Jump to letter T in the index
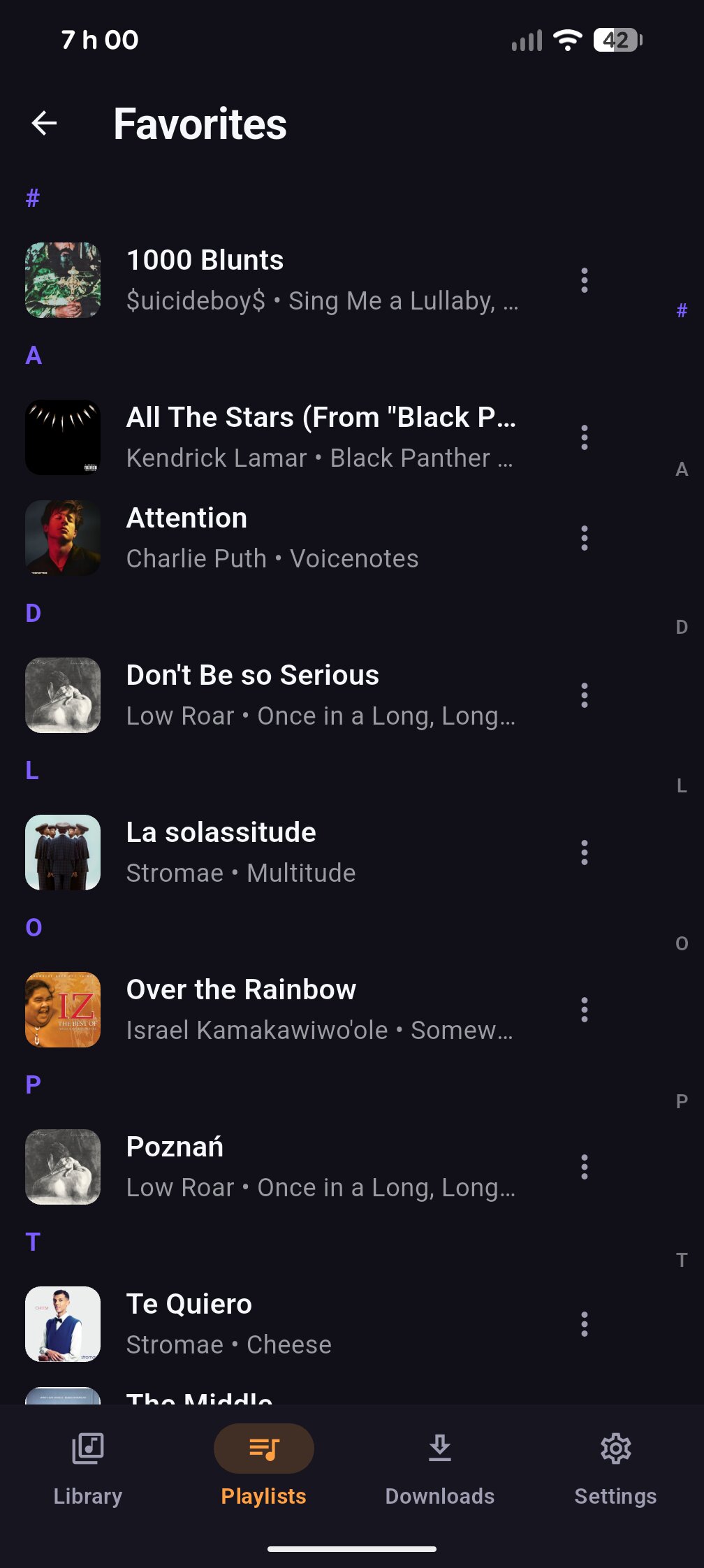The height and width of the screenshot is (1568, 704). (682, 1260)
